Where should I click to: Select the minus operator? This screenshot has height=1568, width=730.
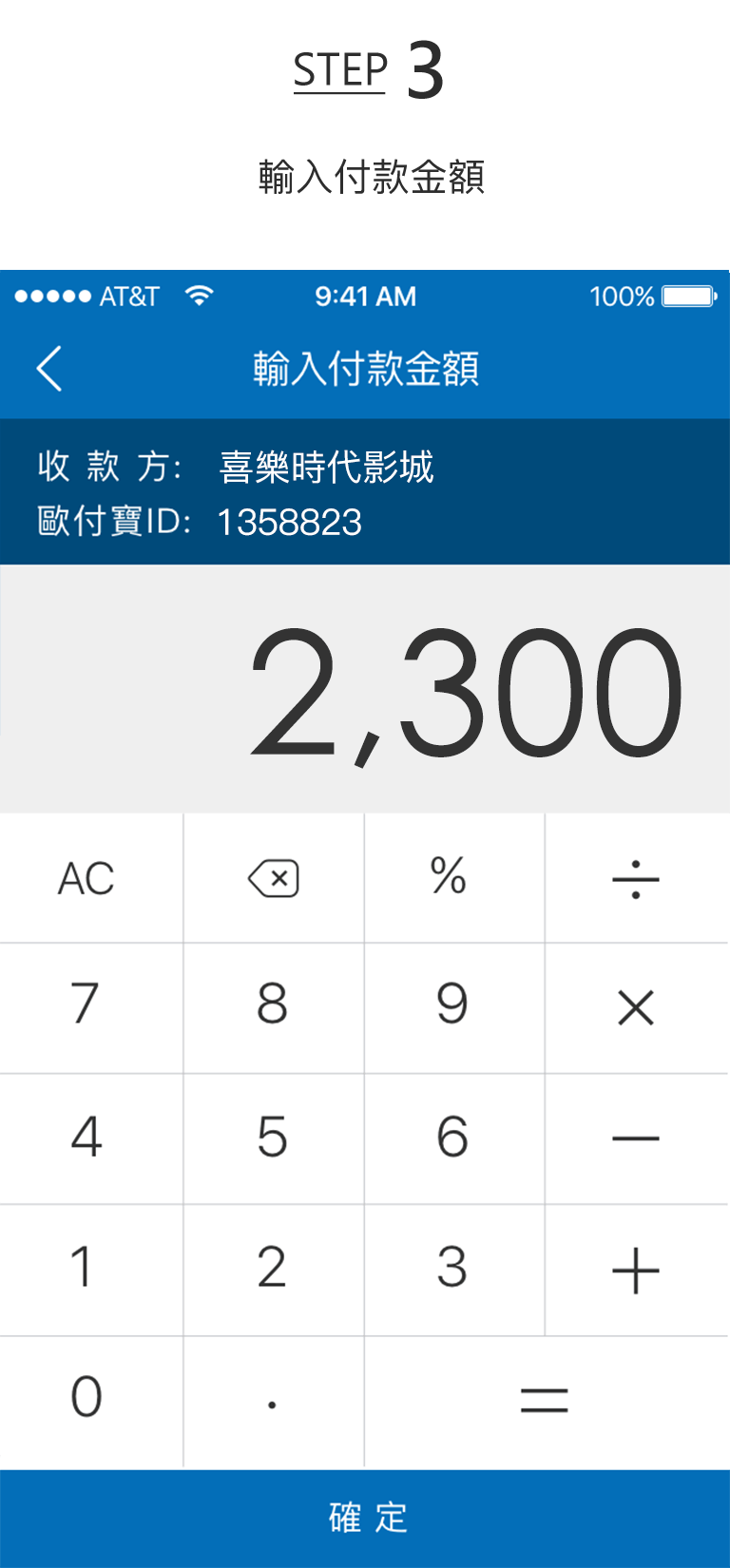click(x=637, y=1139)
